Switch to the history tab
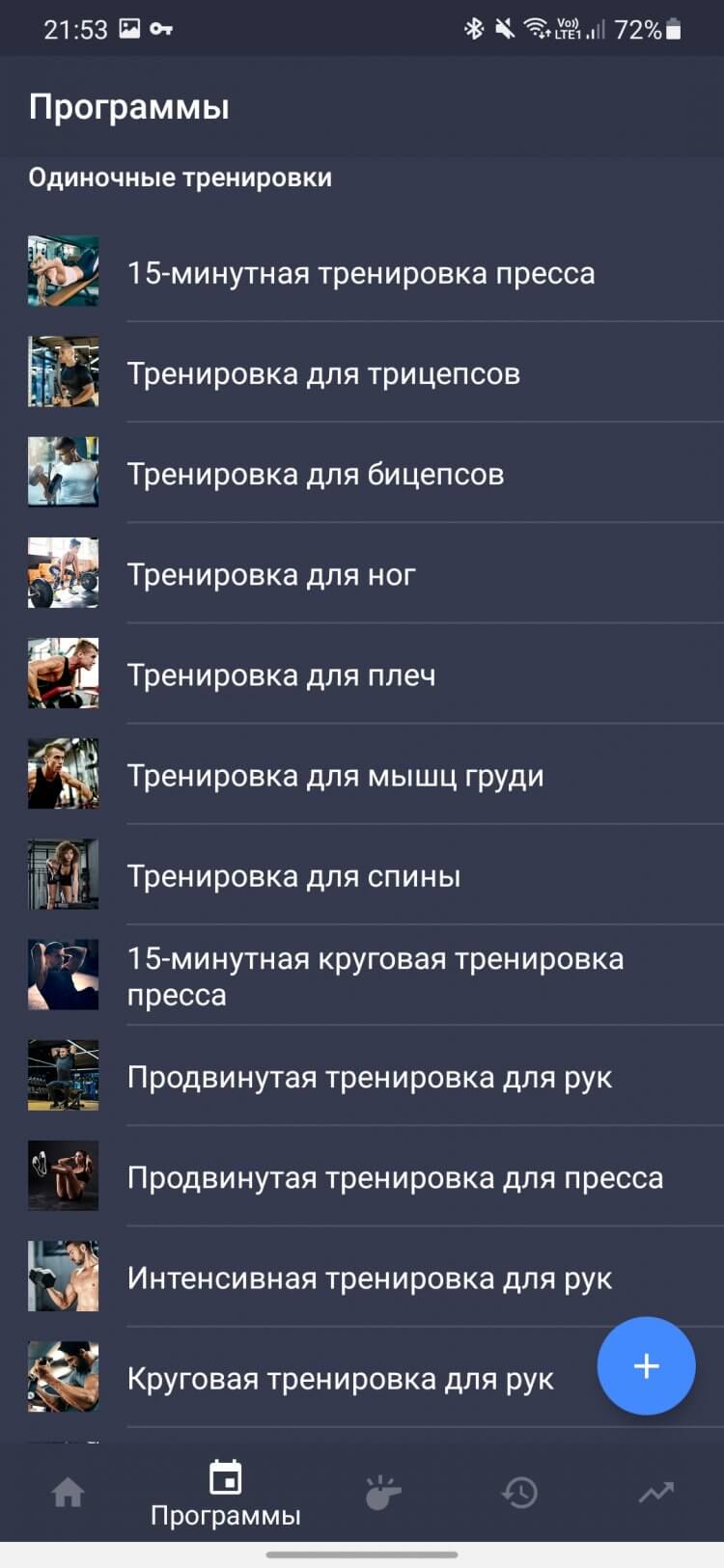Image resolution: width=724 pixels, height=1568 pixels. pyautogui.click(x=519, y=1493)
